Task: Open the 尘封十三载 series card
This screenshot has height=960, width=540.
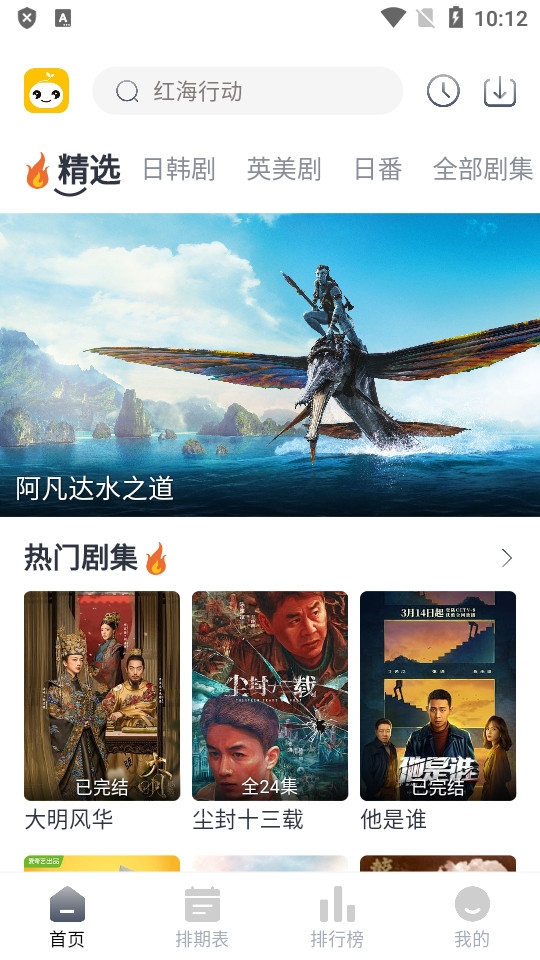Action: pos(270,711)
